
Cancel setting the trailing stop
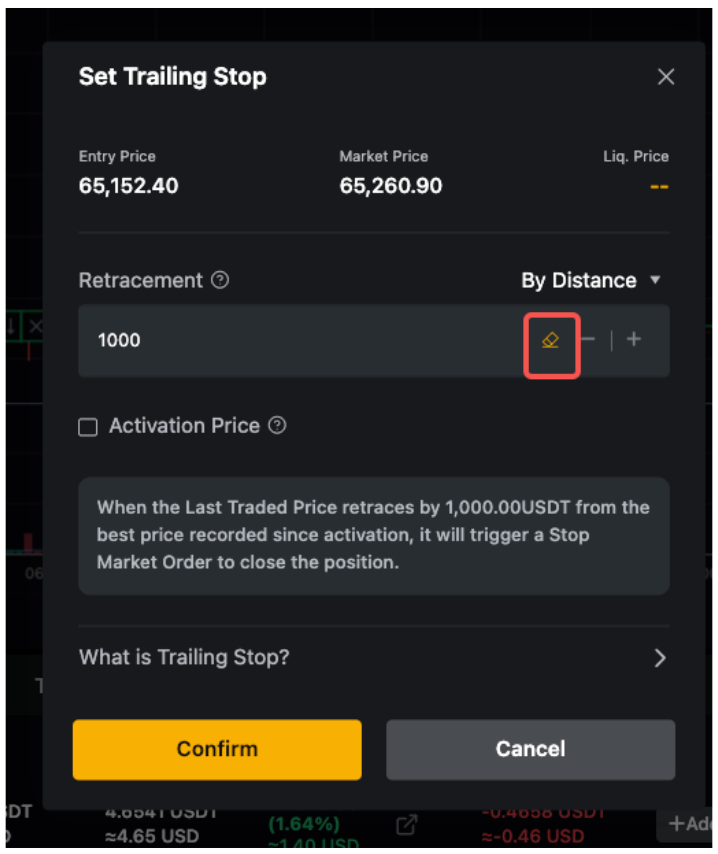click(x=530, y=749)
